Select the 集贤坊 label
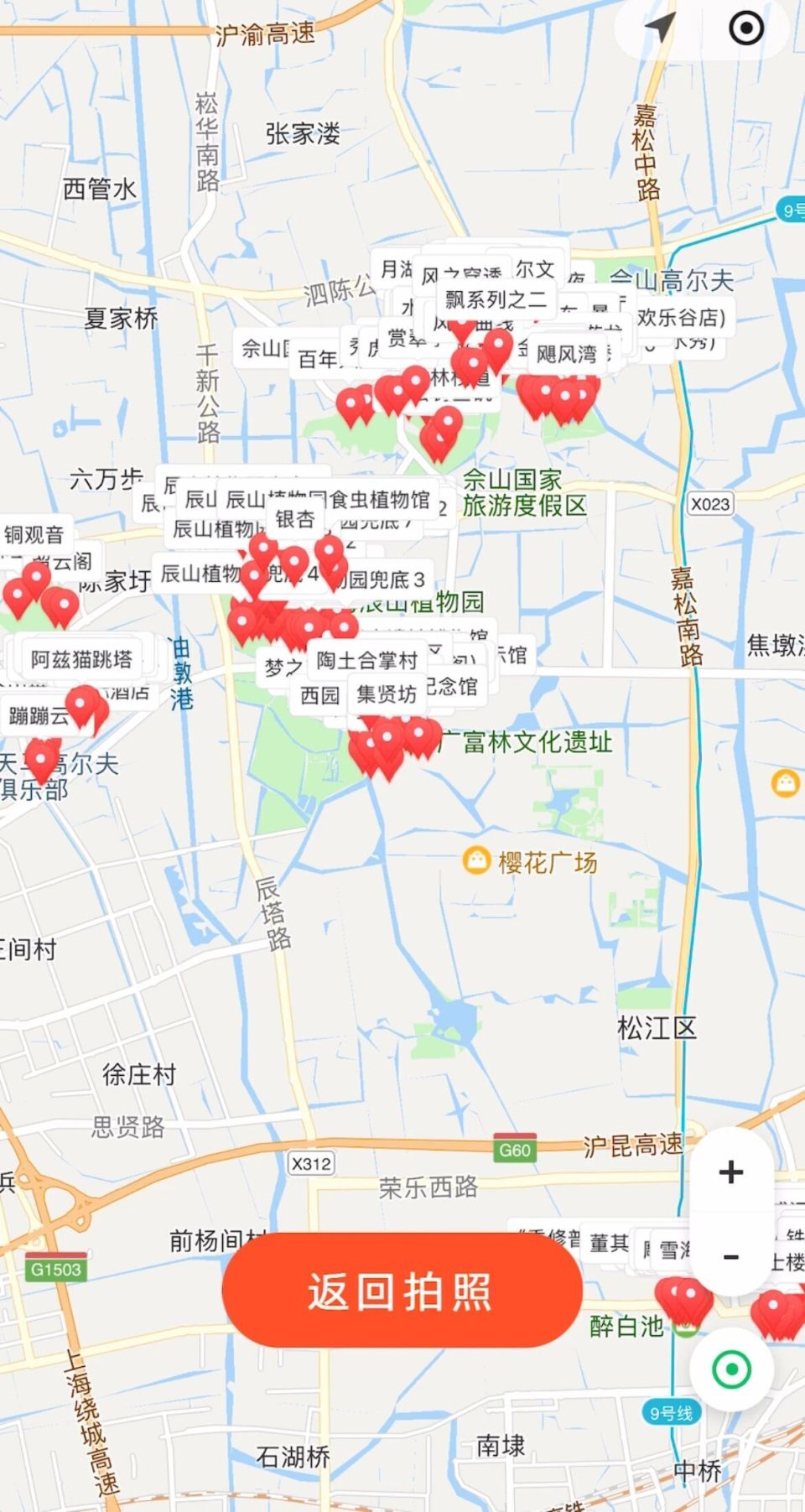This screenshot has height=1512, width=805. [385, 695]
